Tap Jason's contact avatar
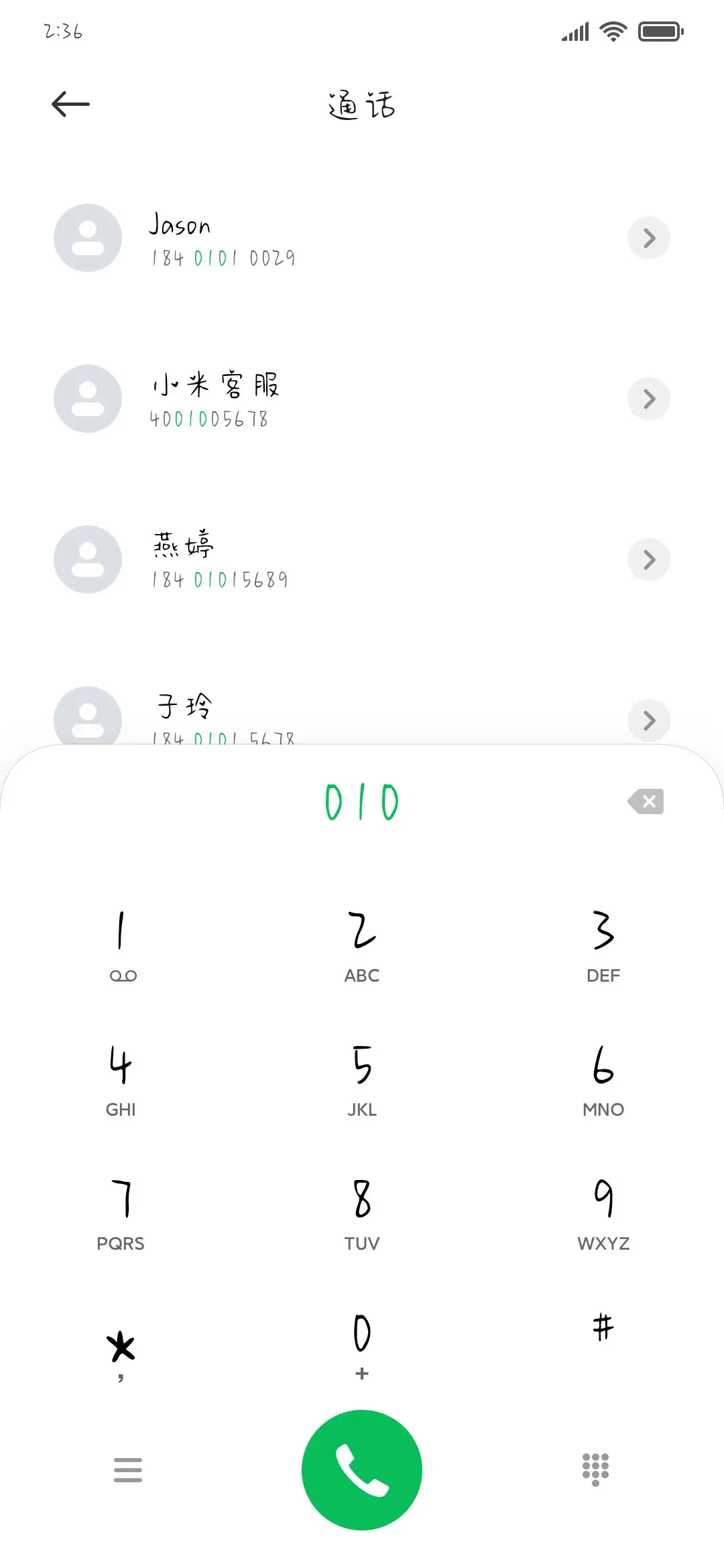 coord(87,239)
